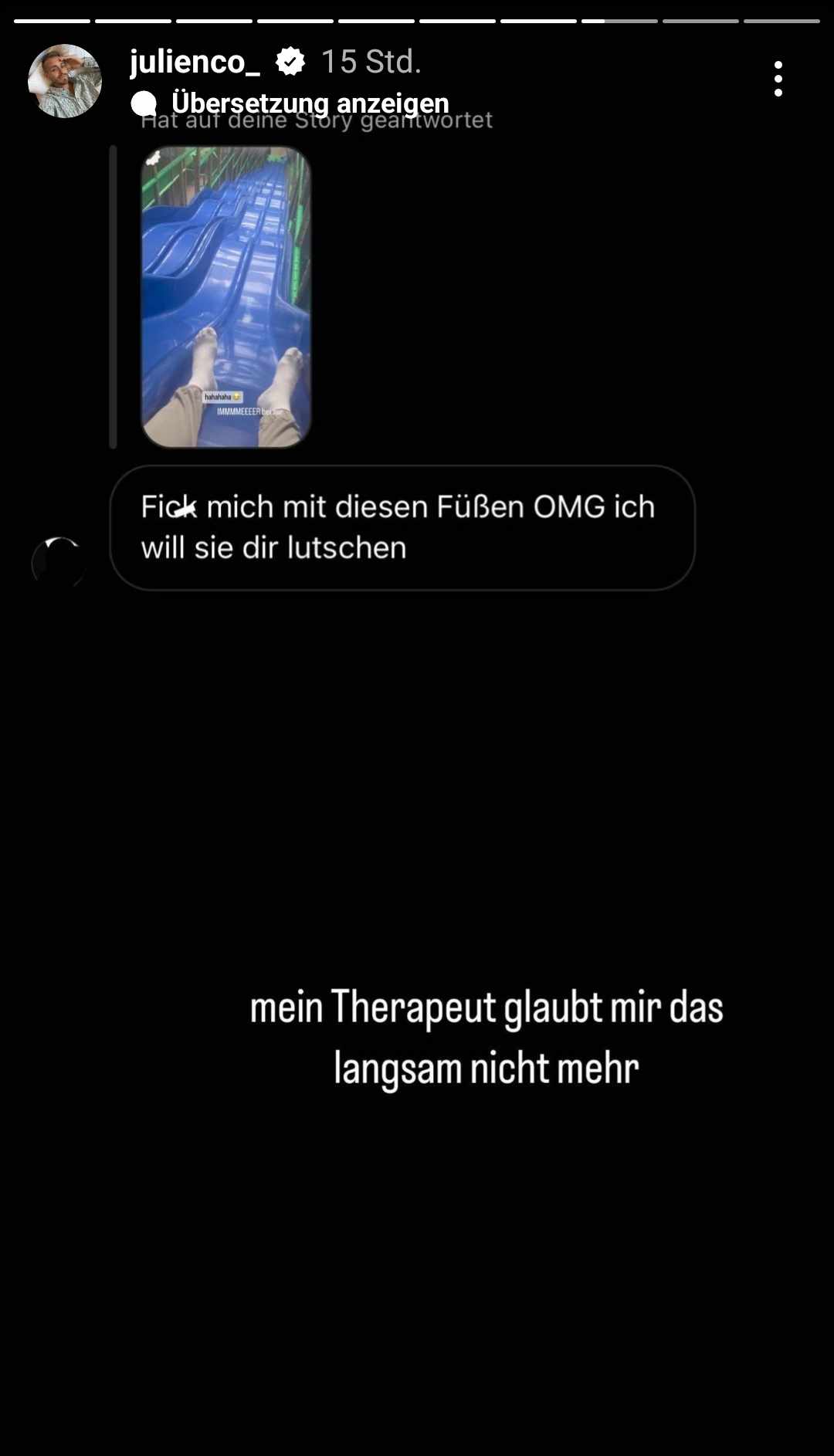Open the three-dot story options menu
The width and height of the screenshot is (834, 1456).
778,79
